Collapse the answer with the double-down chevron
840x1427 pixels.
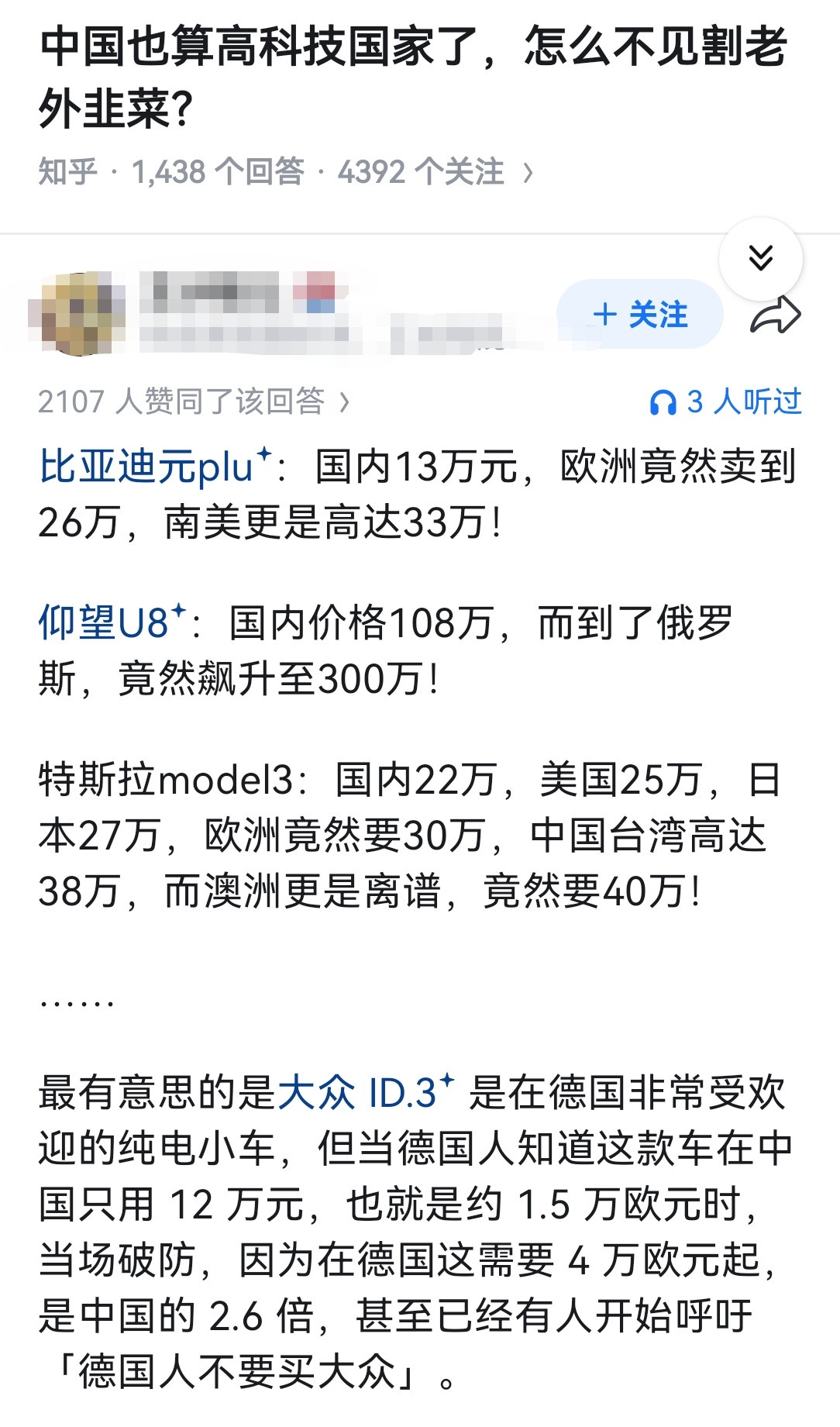tap(763, 260)
